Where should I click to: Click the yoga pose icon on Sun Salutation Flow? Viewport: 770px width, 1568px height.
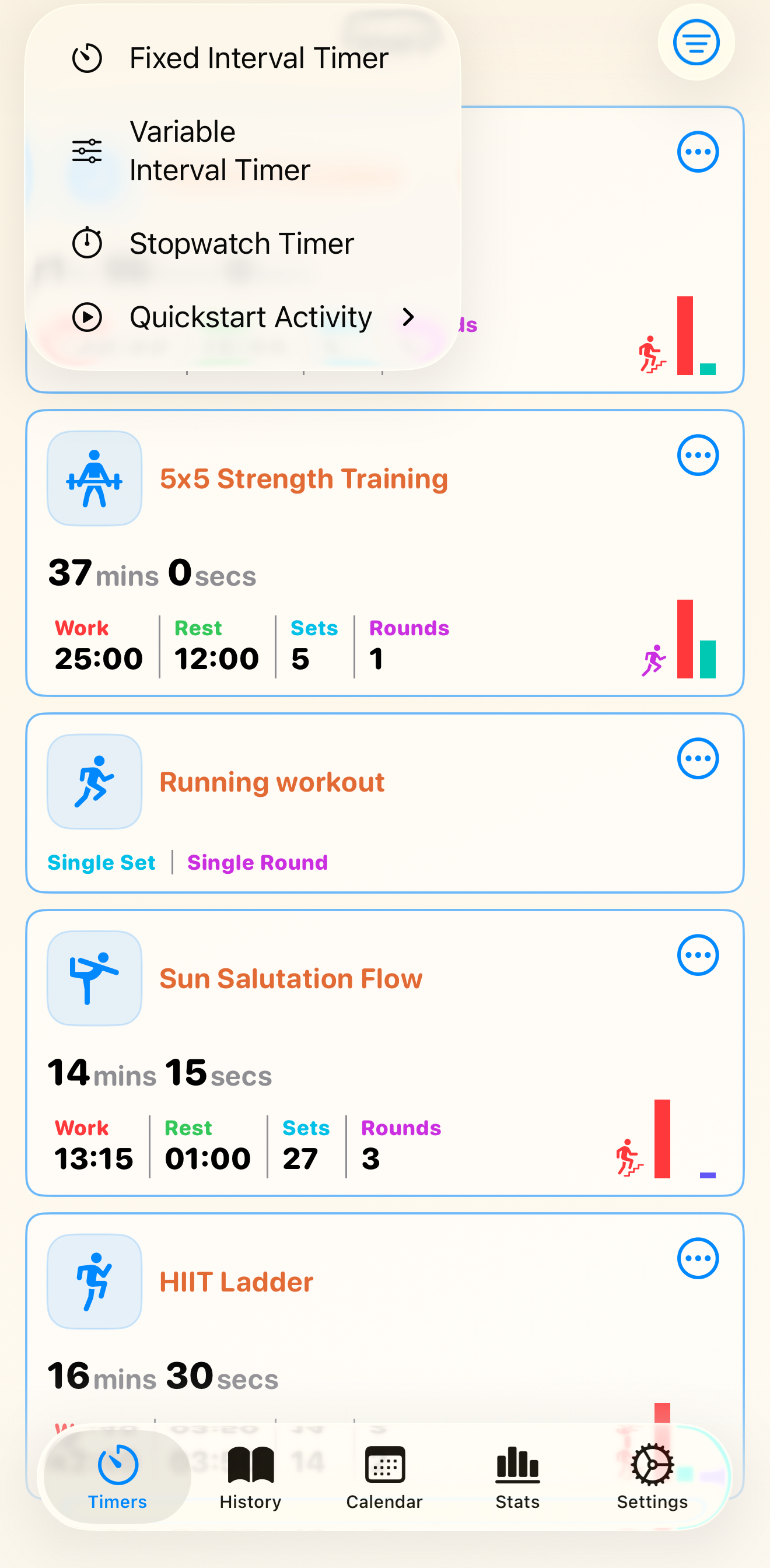pyautogui.click(x=94, y=977)
